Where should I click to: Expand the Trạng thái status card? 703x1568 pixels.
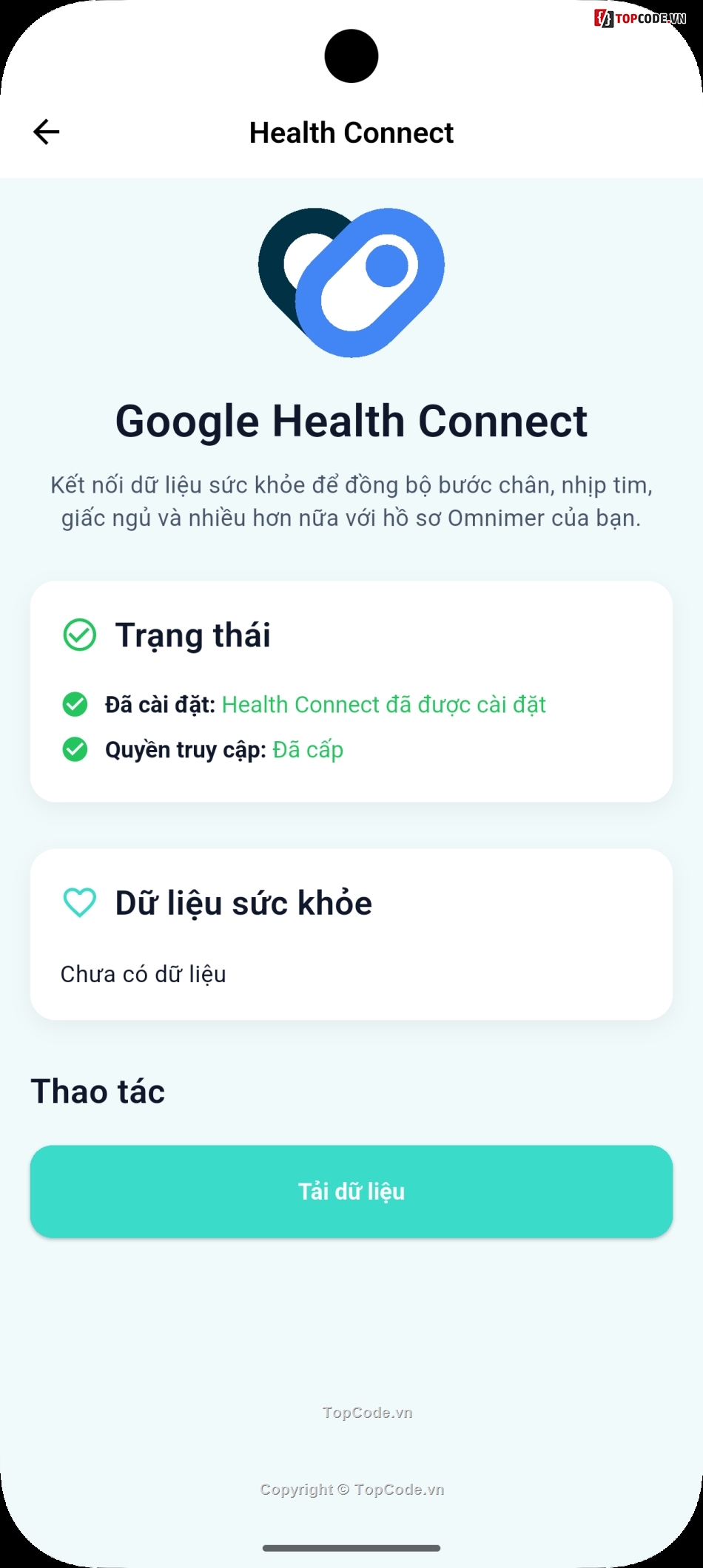point(351,690)
